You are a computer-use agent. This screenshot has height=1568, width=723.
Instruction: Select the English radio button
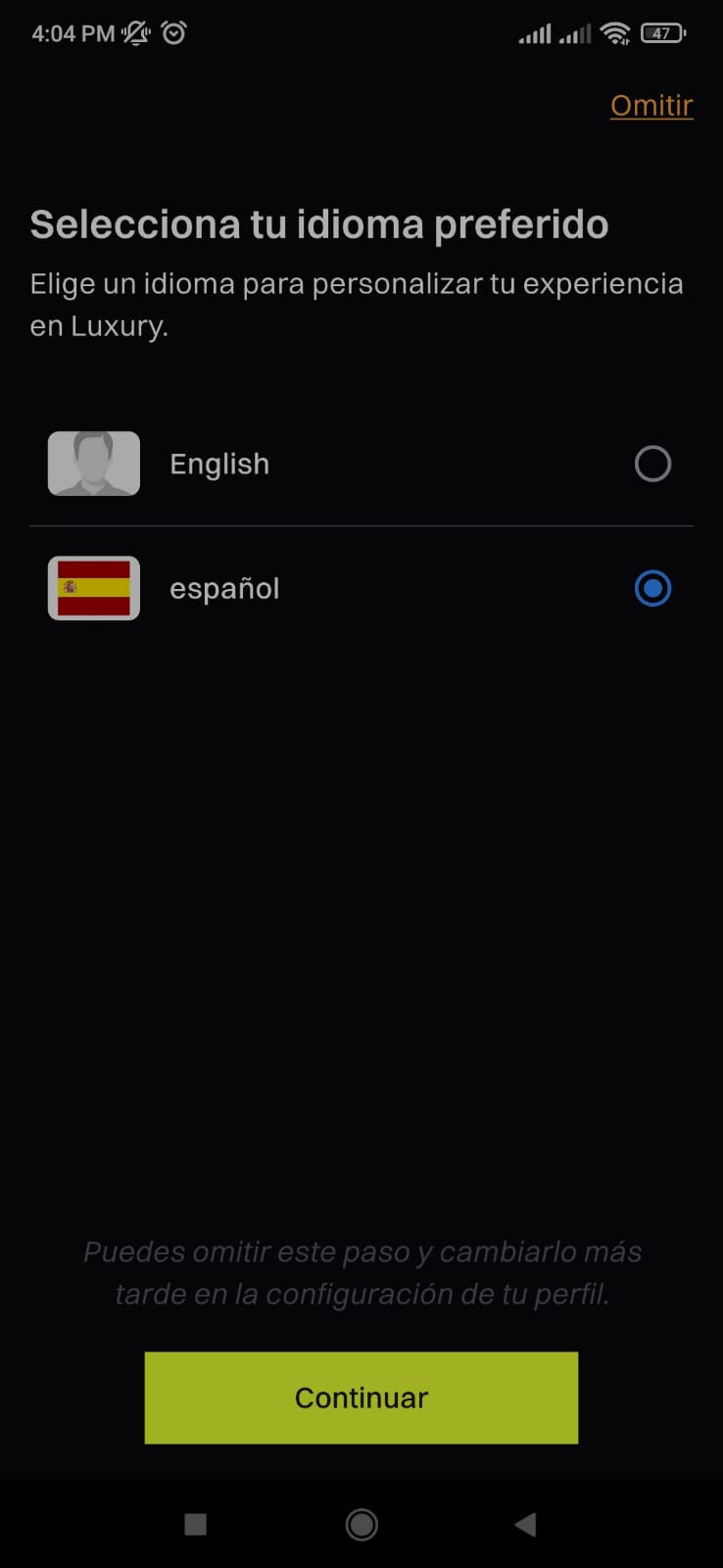[x=652, y=464]
